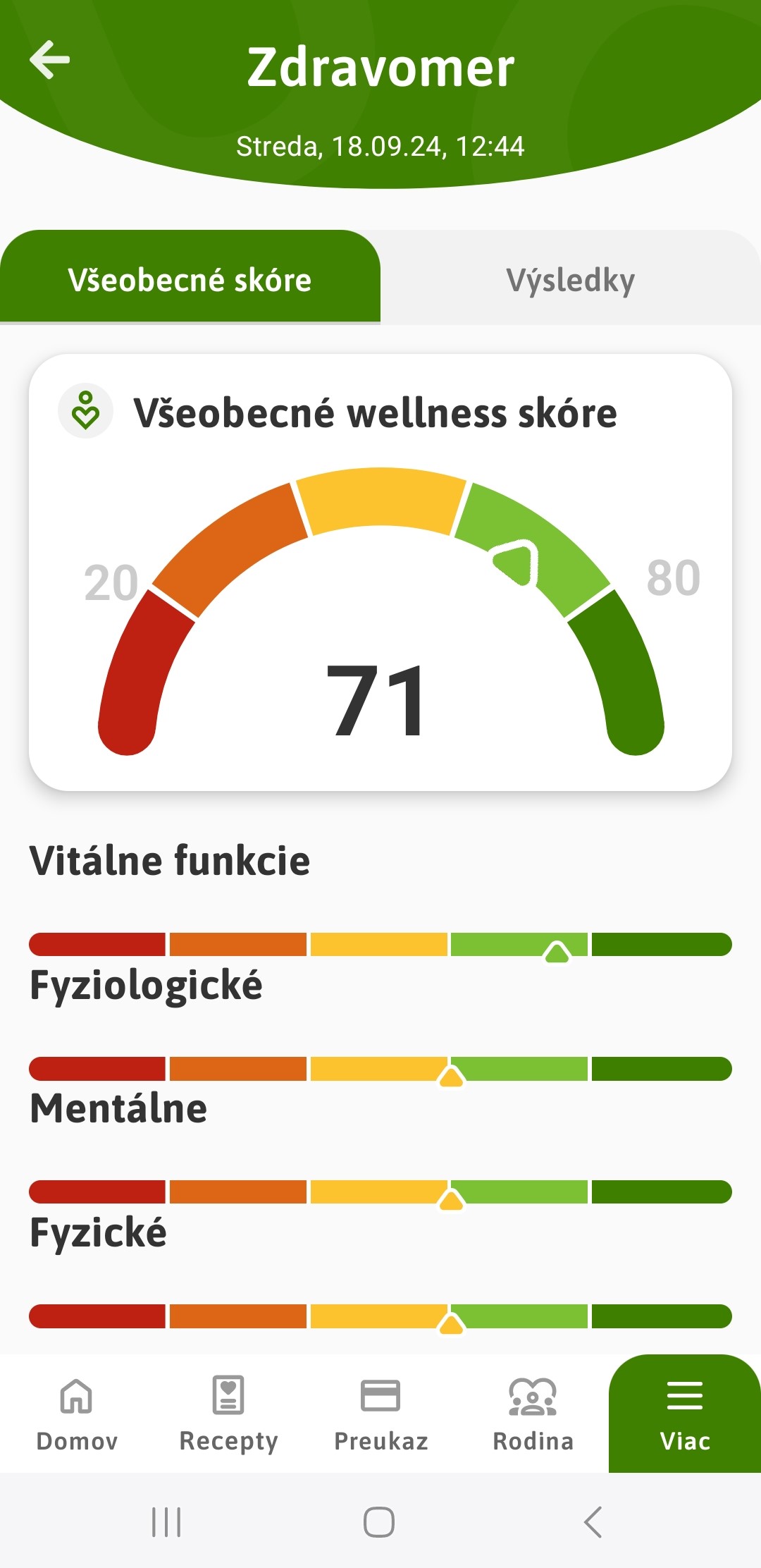
Task: Tap the system back button
Action: click(593, 1522)
